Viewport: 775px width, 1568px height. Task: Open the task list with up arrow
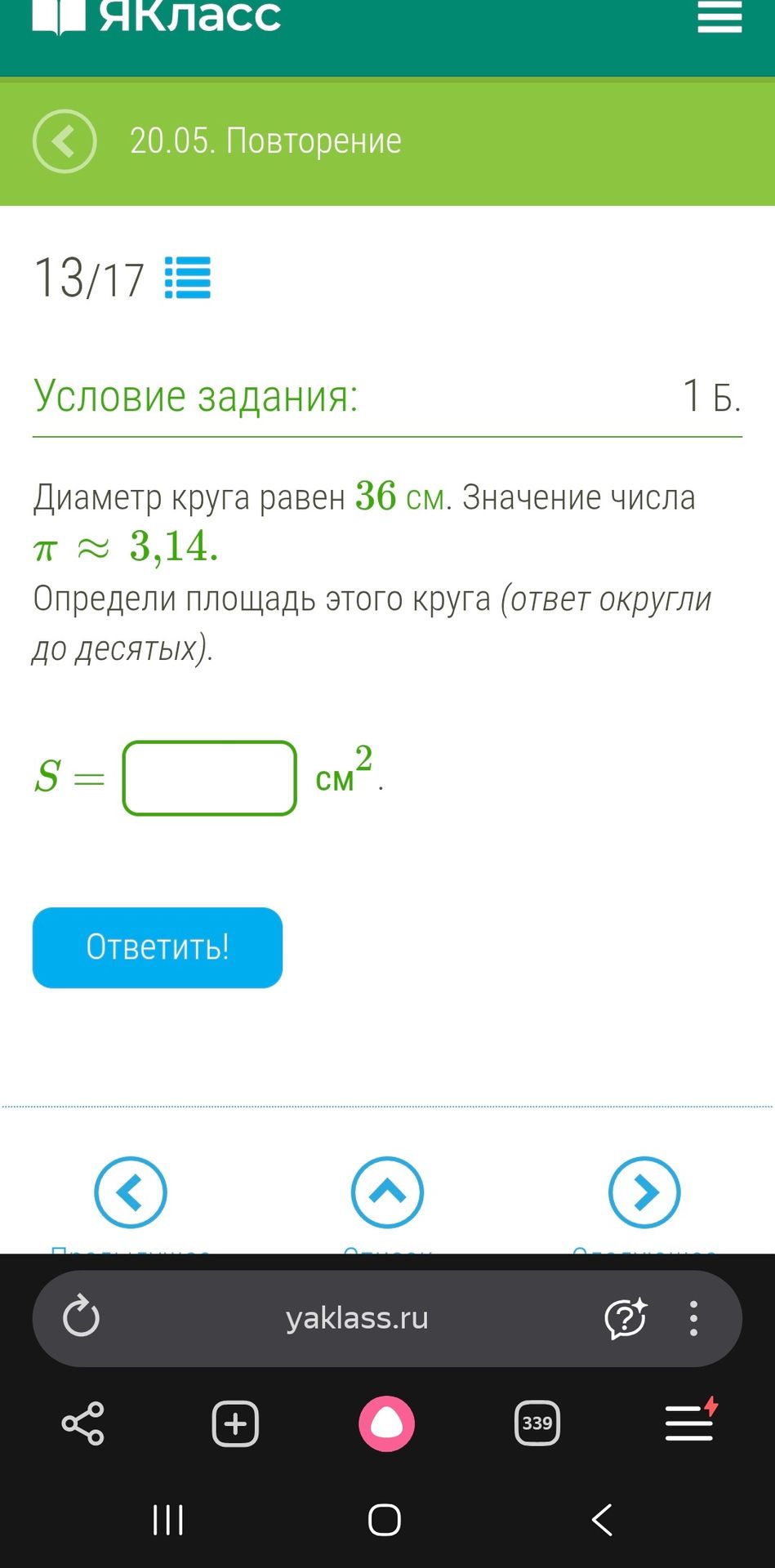click(387, 1192)
